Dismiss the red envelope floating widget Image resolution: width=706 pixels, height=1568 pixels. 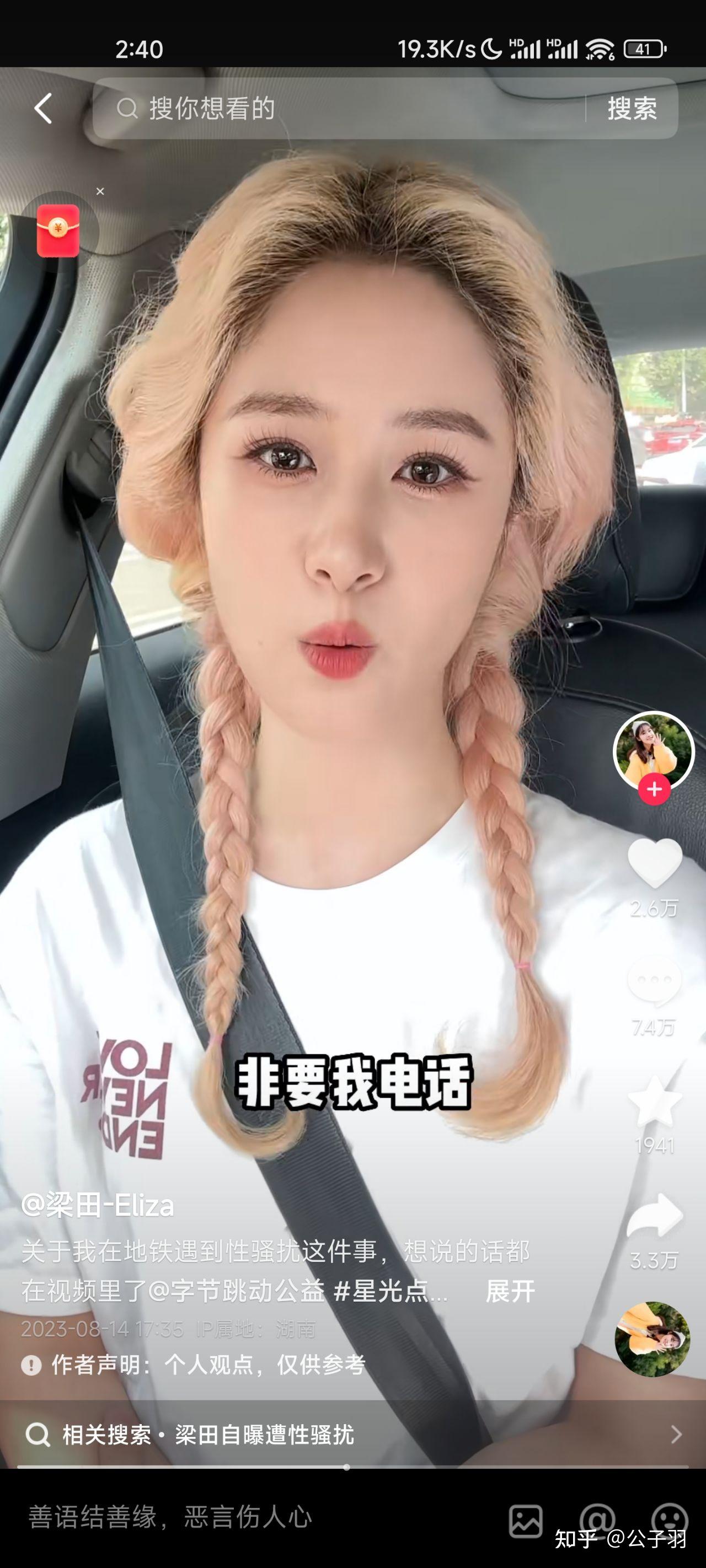(100, 191)
